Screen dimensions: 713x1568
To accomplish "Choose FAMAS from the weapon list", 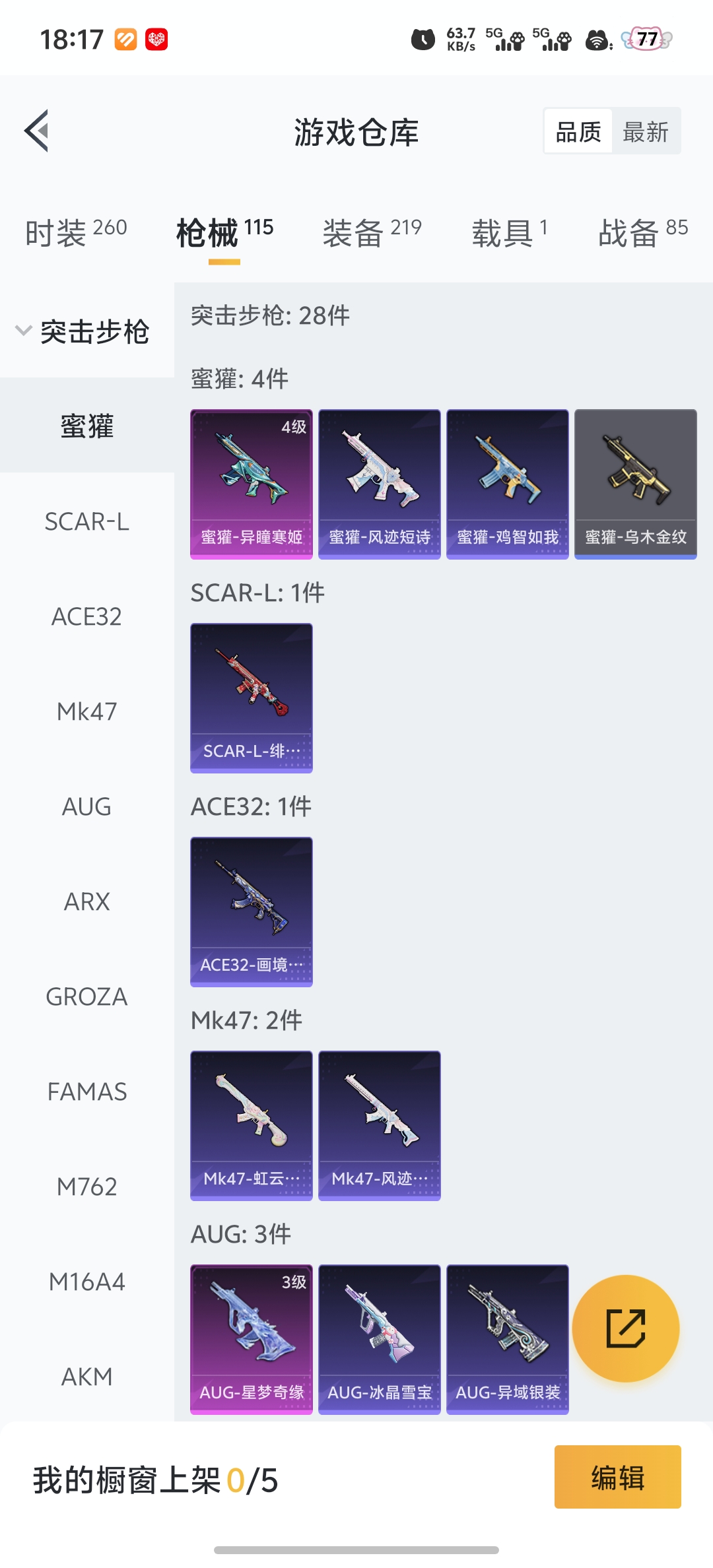I will 86,1092.
